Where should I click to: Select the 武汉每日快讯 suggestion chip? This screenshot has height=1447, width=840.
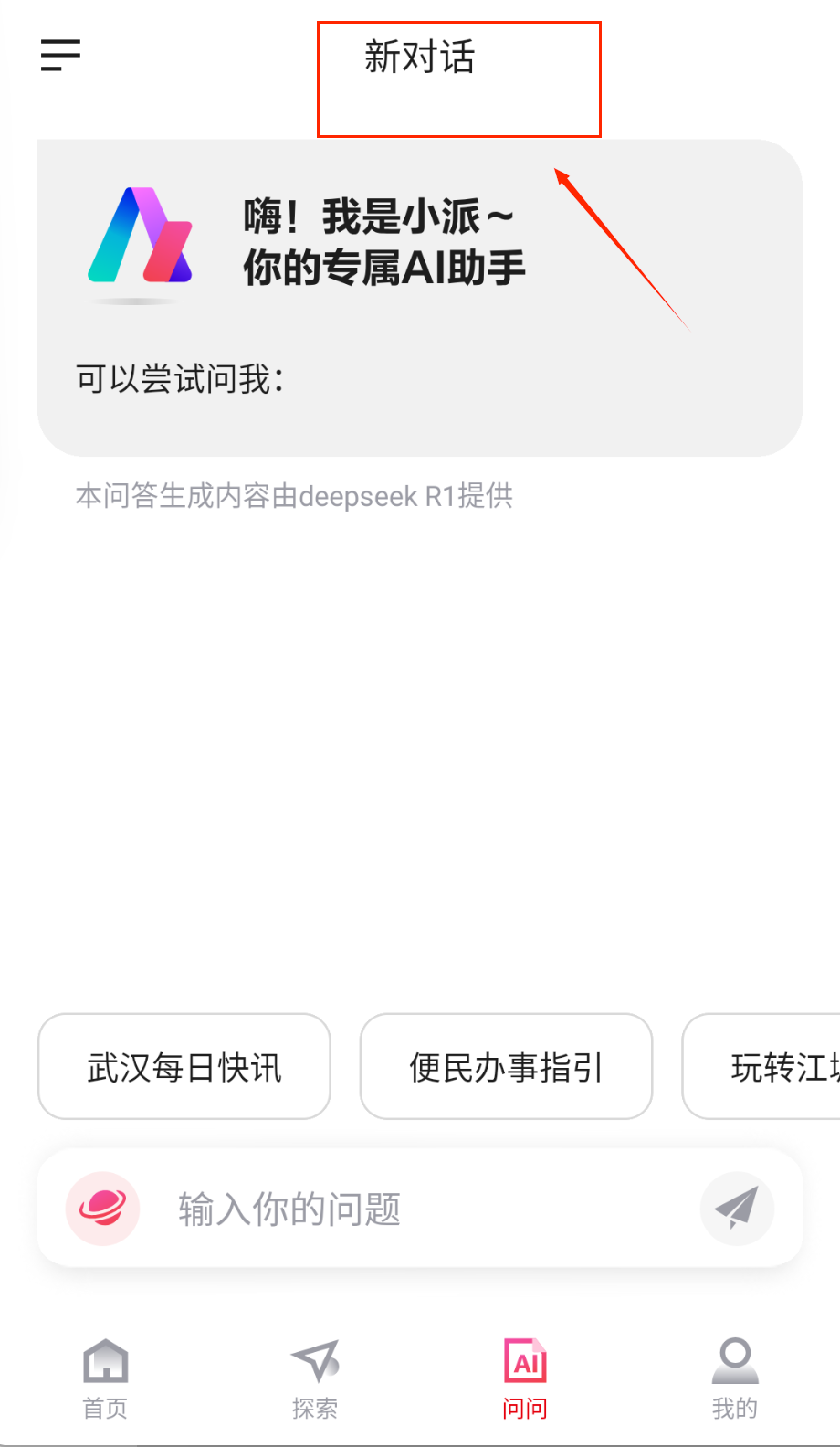pos(184,1066)
